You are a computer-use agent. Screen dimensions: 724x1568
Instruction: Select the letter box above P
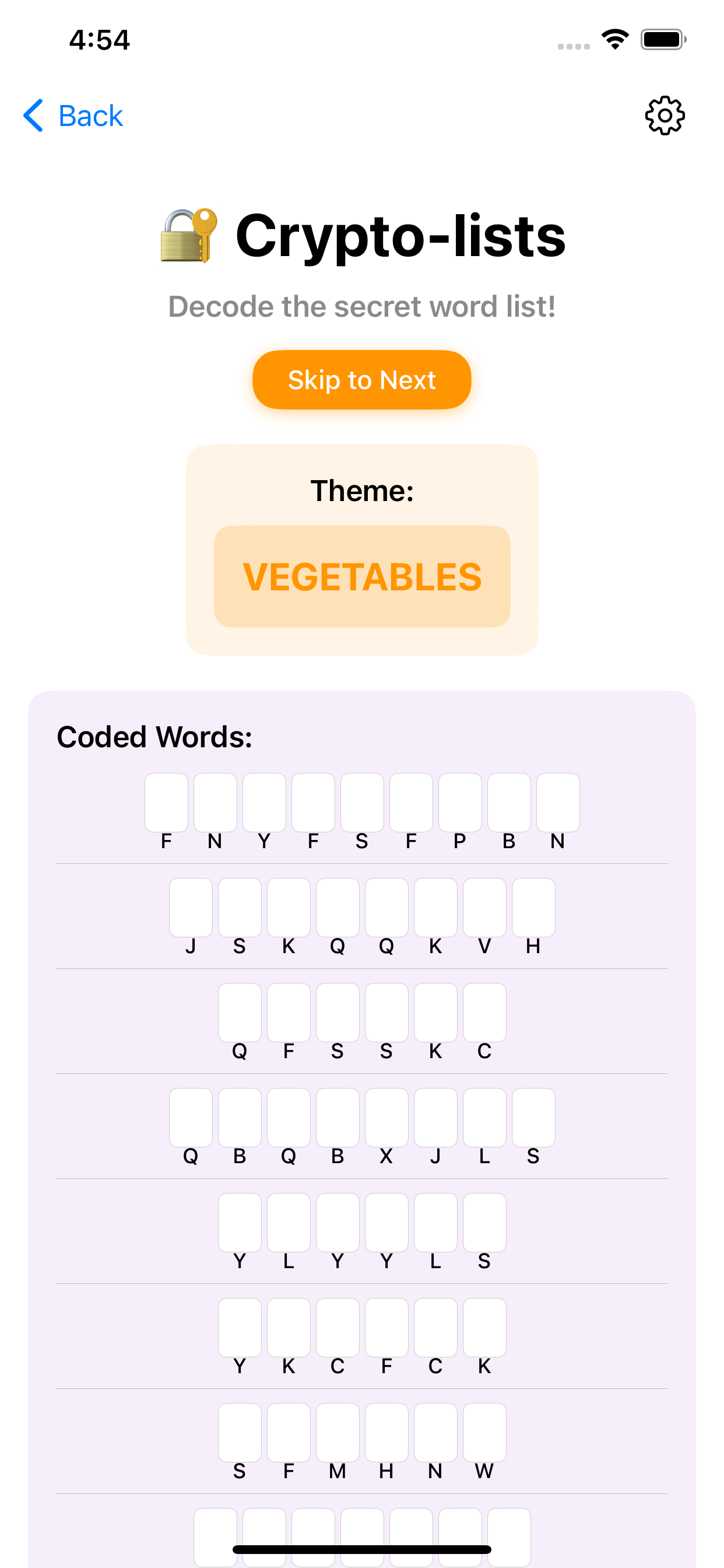[460, 802]
